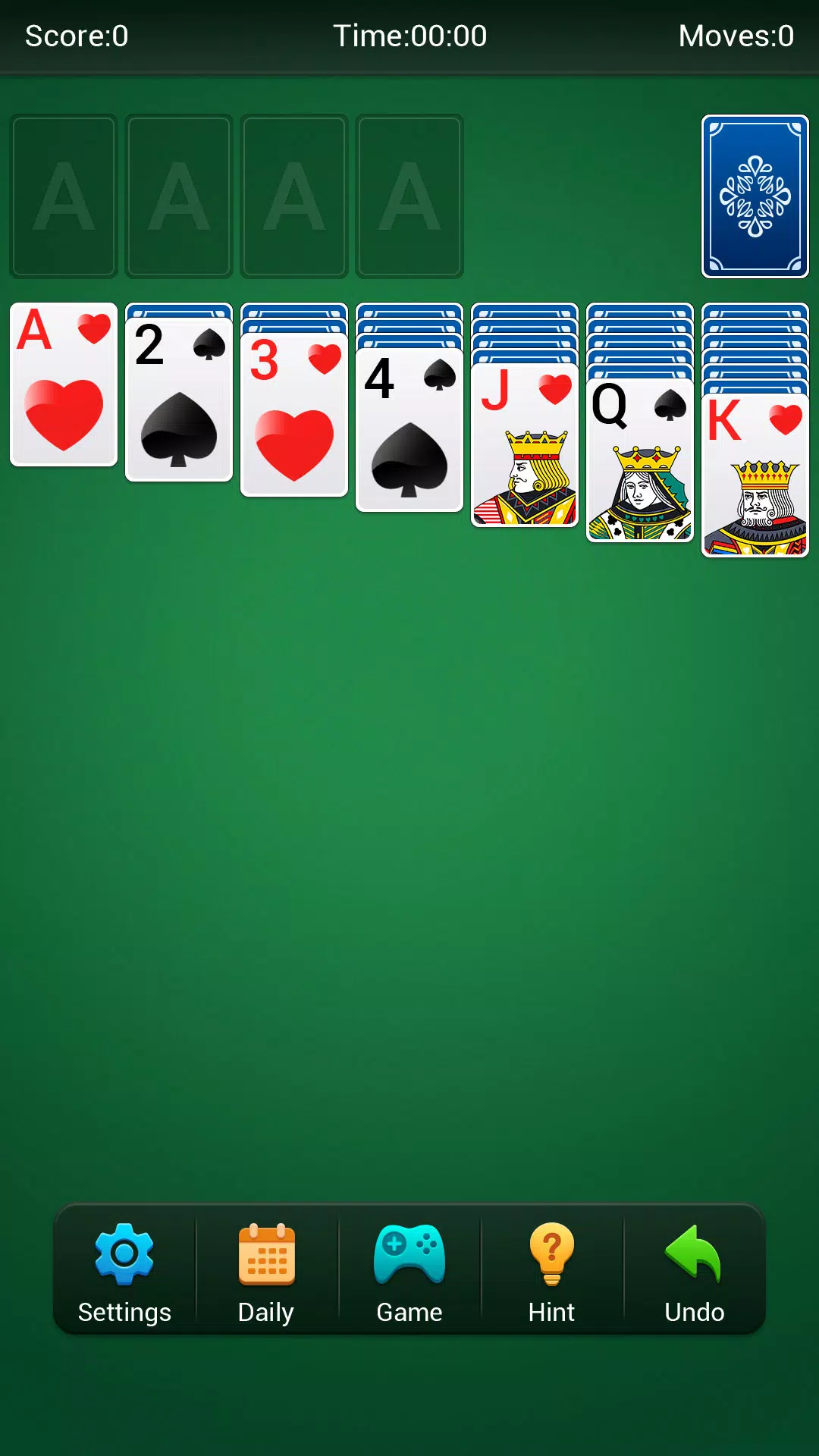
Task: Tap the Hint label text
Action: tap(551, 1312)
